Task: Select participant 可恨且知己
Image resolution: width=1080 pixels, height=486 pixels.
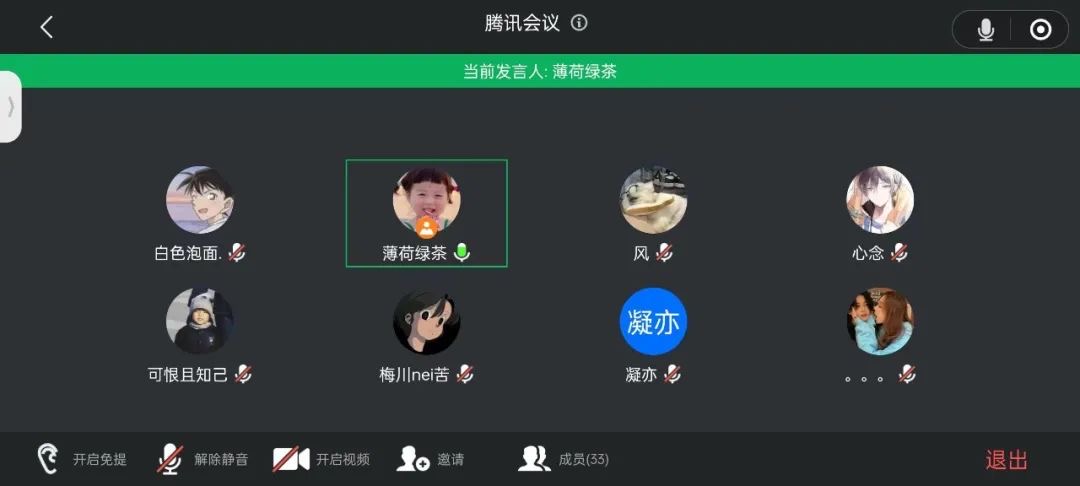Action: coord(199,322)
